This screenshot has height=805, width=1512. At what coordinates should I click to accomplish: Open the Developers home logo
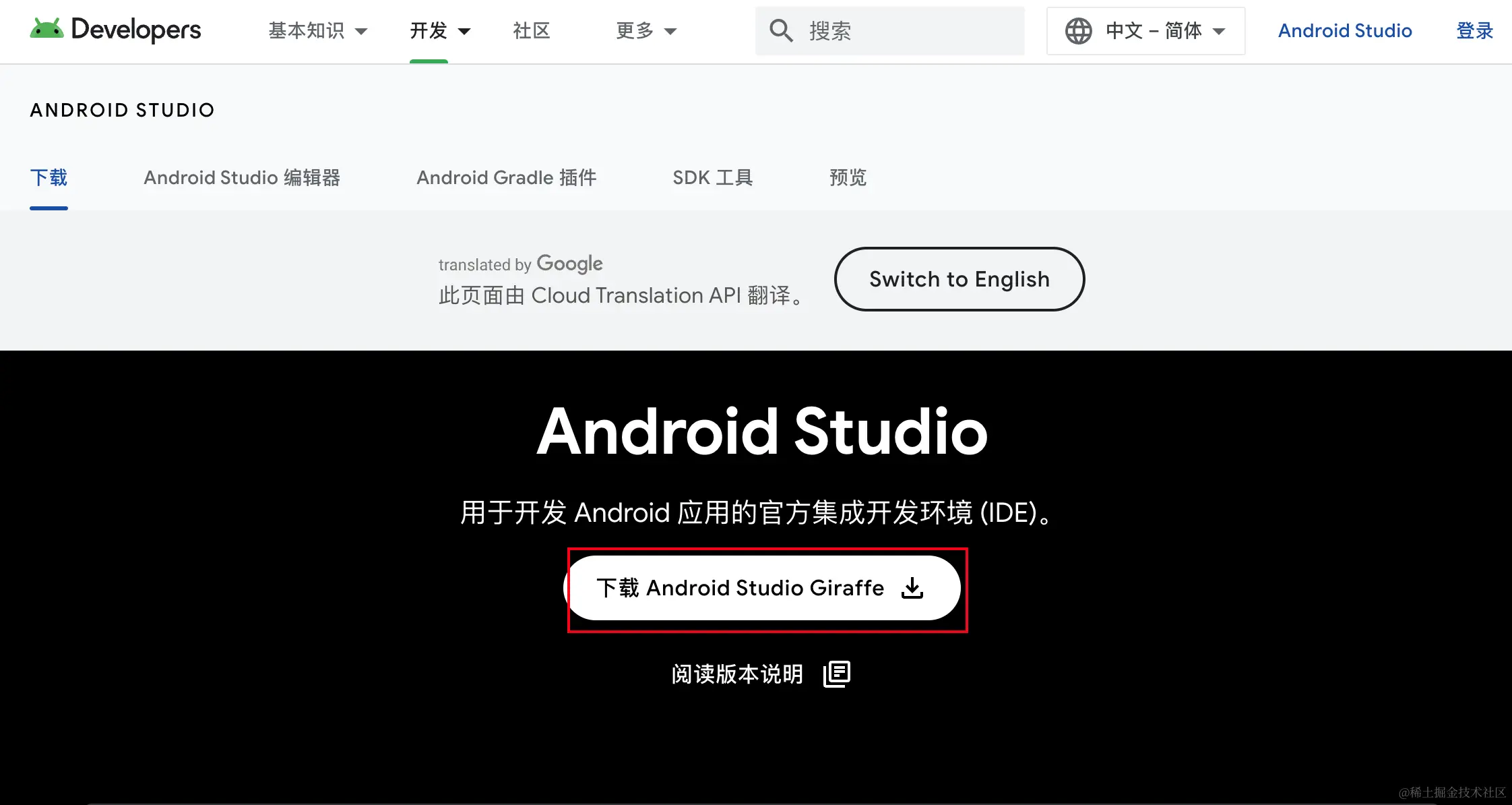coord(115,30)
